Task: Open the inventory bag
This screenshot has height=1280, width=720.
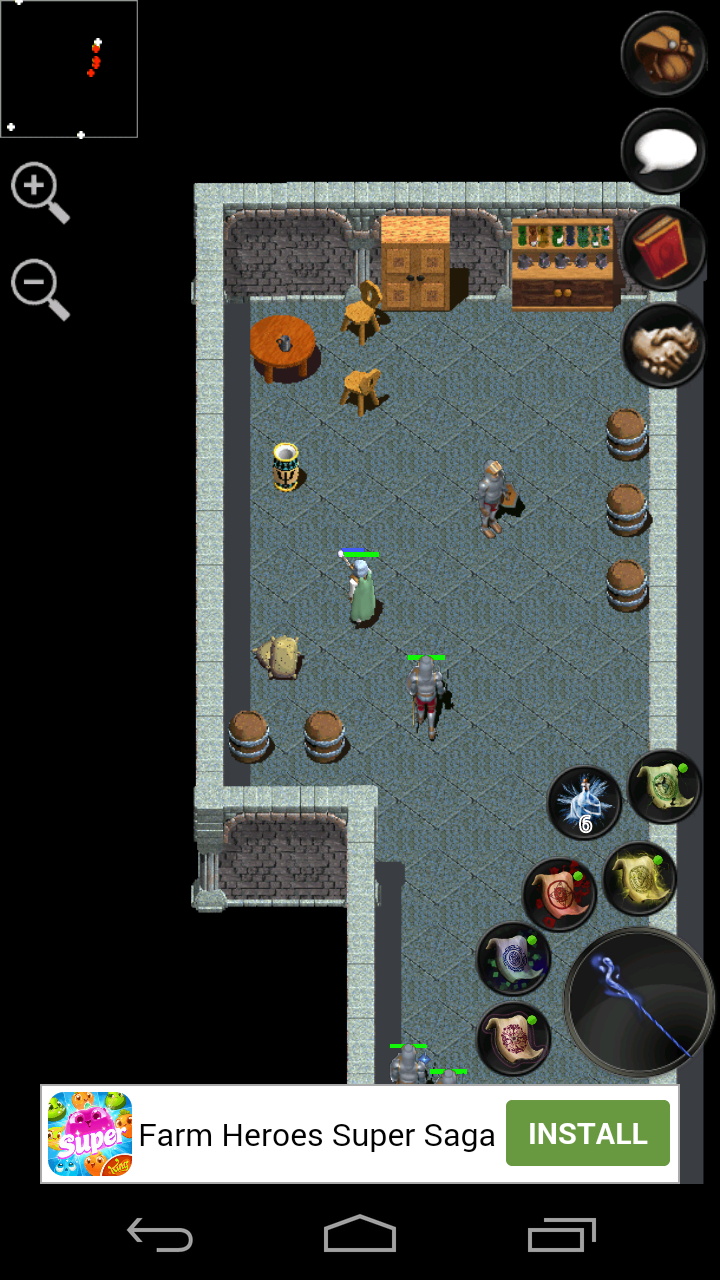Action: (x=664, y=53)
